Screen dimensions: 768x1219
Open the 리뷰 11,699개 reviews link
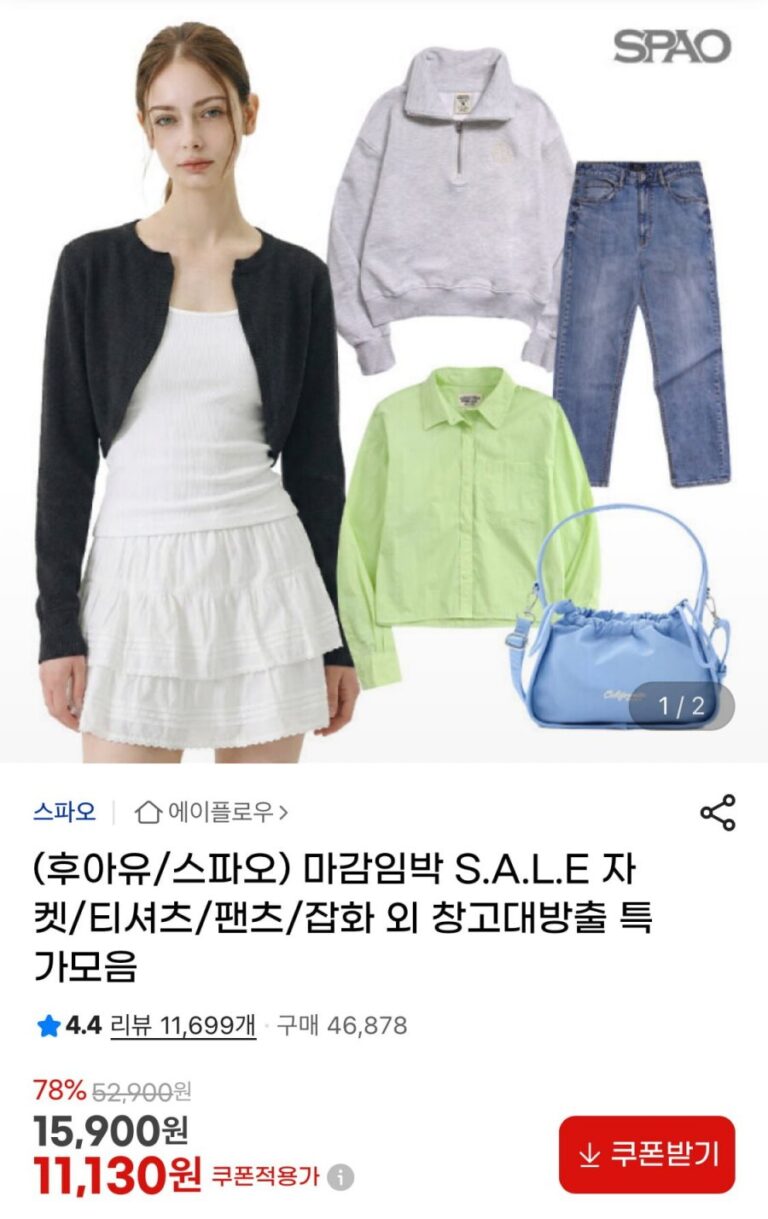coord(183,1025)
